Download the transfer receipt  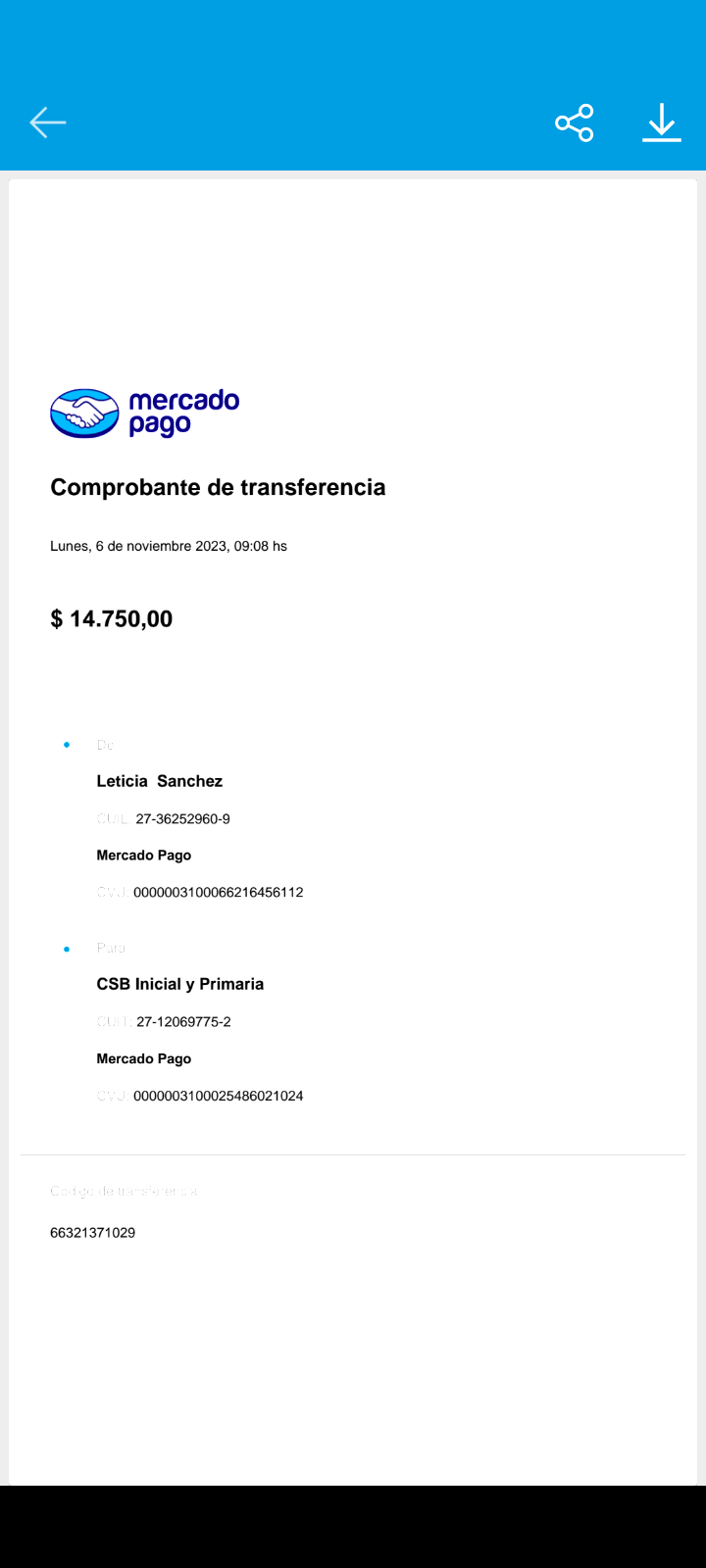click(x=662, y=122)
